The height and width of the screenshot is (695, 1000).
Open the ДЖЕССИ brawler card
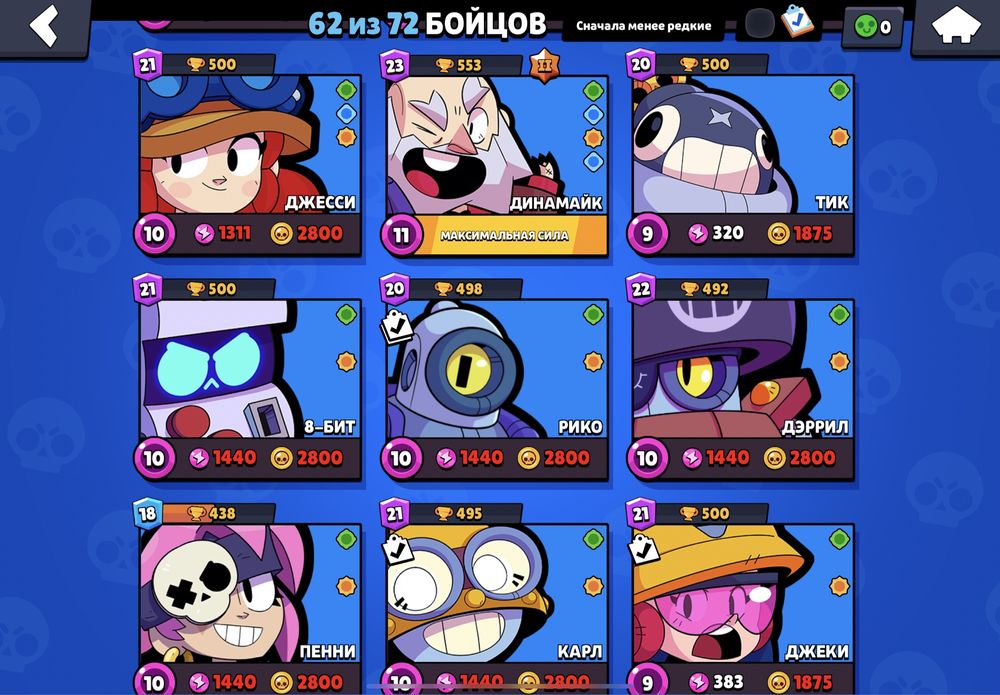pos(250,150)
